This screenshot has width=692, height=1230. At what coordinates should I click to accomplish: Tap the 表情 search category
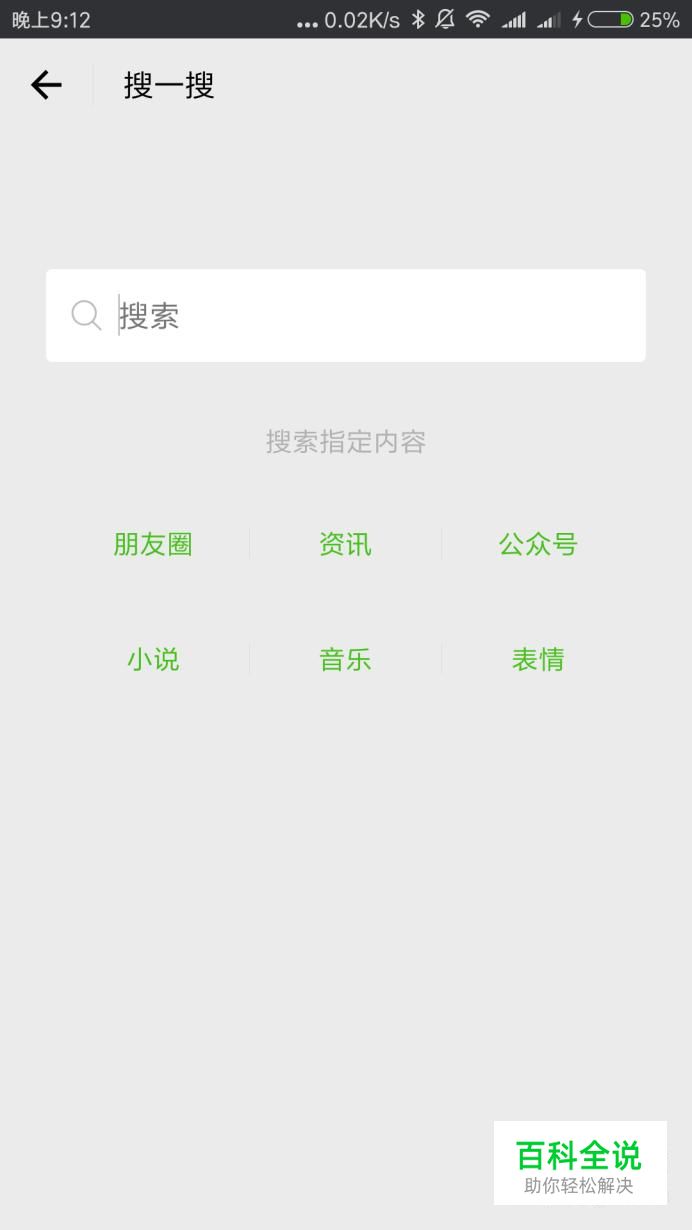pyautogui.click(x=538, y=660)
